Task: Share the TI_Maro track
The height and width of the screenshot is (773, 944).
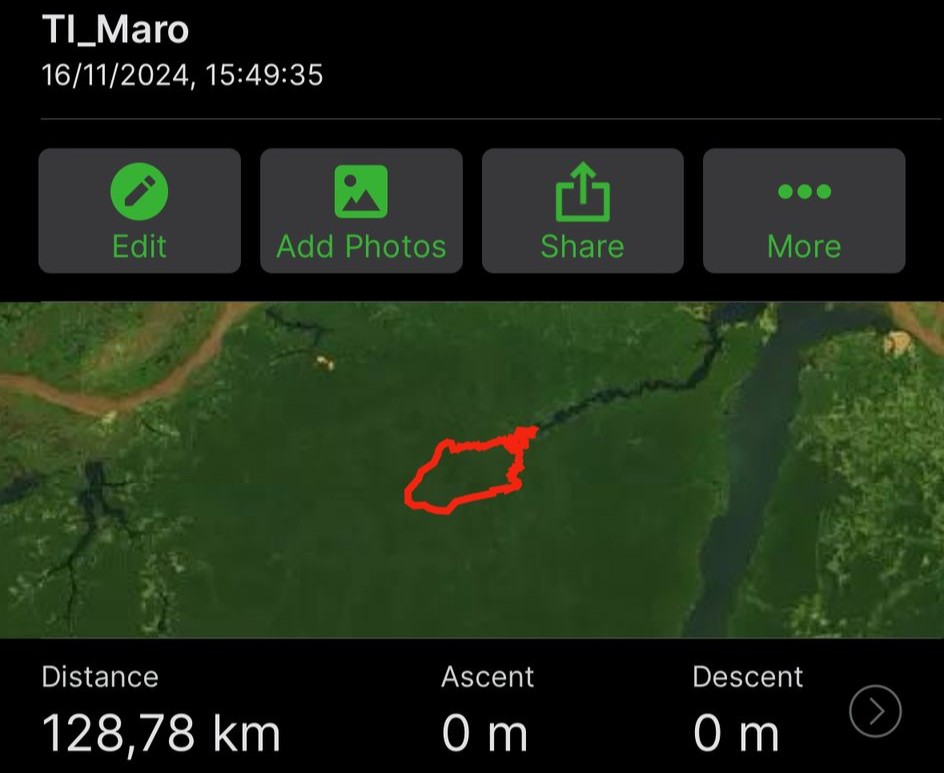Action: [582, 211]
